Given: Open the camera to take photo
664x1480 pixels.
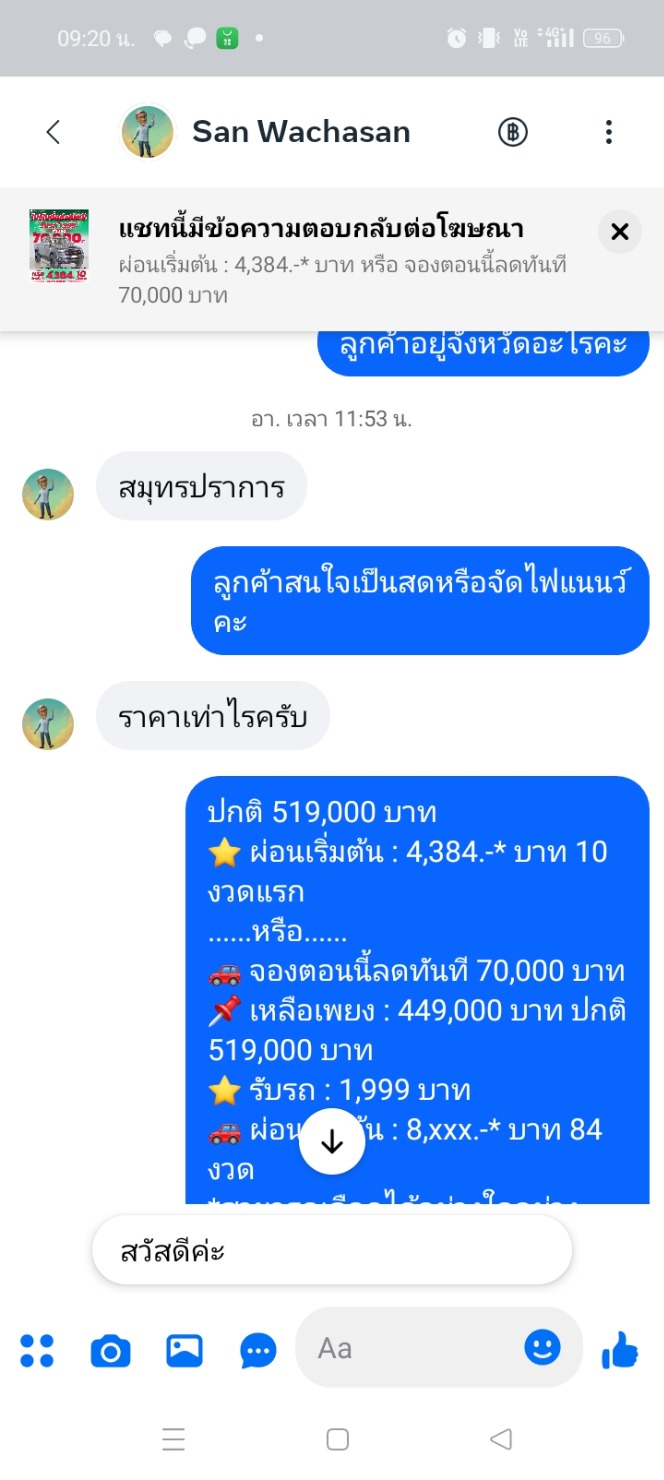Looking at the screenshot, I should pyautogui.click(x=110, y=1350).
